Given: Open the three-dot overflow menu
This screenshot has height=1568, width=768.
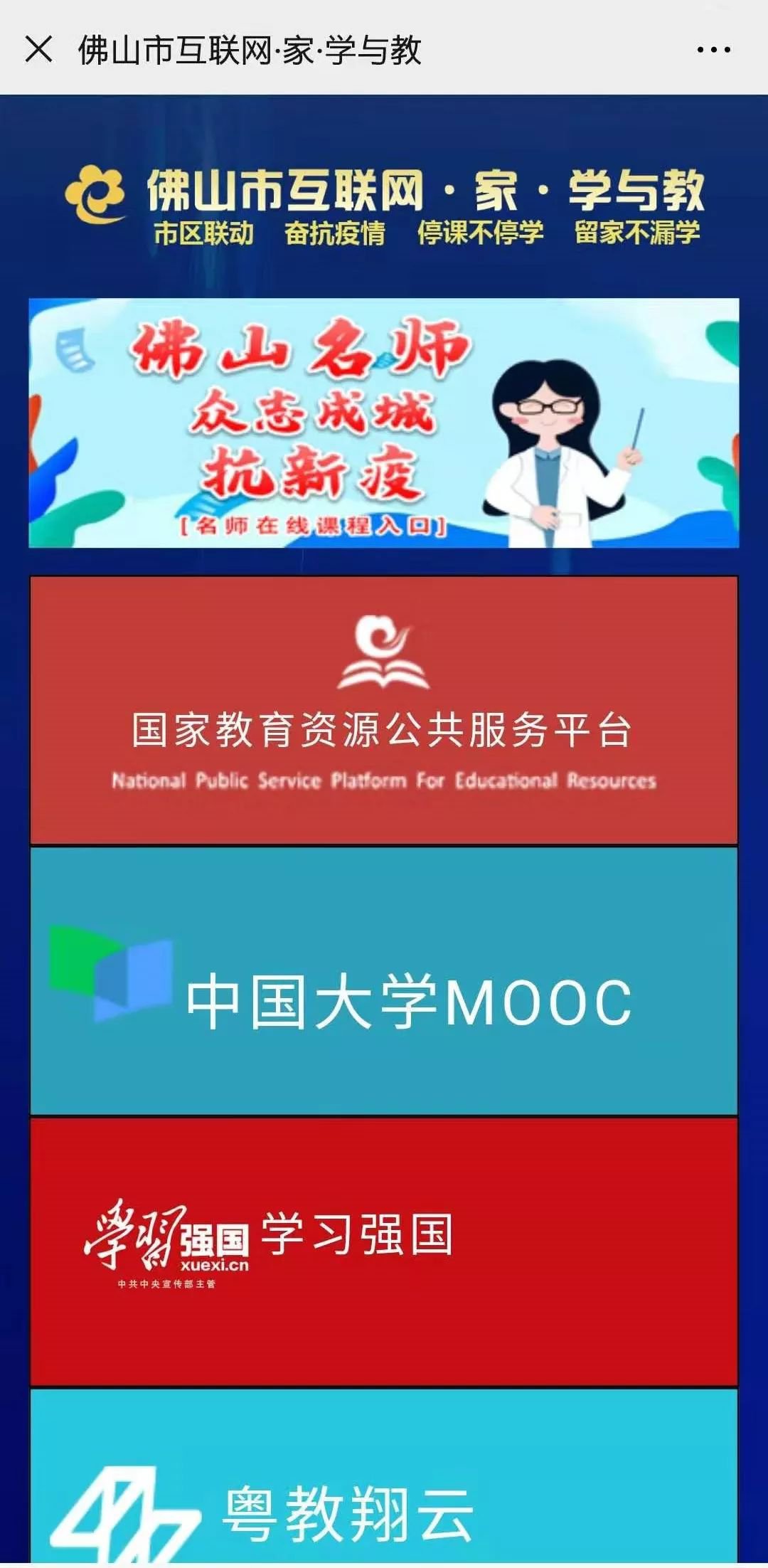Looking at the screenshot, I should pyautogui.click(x=713, y=50).
